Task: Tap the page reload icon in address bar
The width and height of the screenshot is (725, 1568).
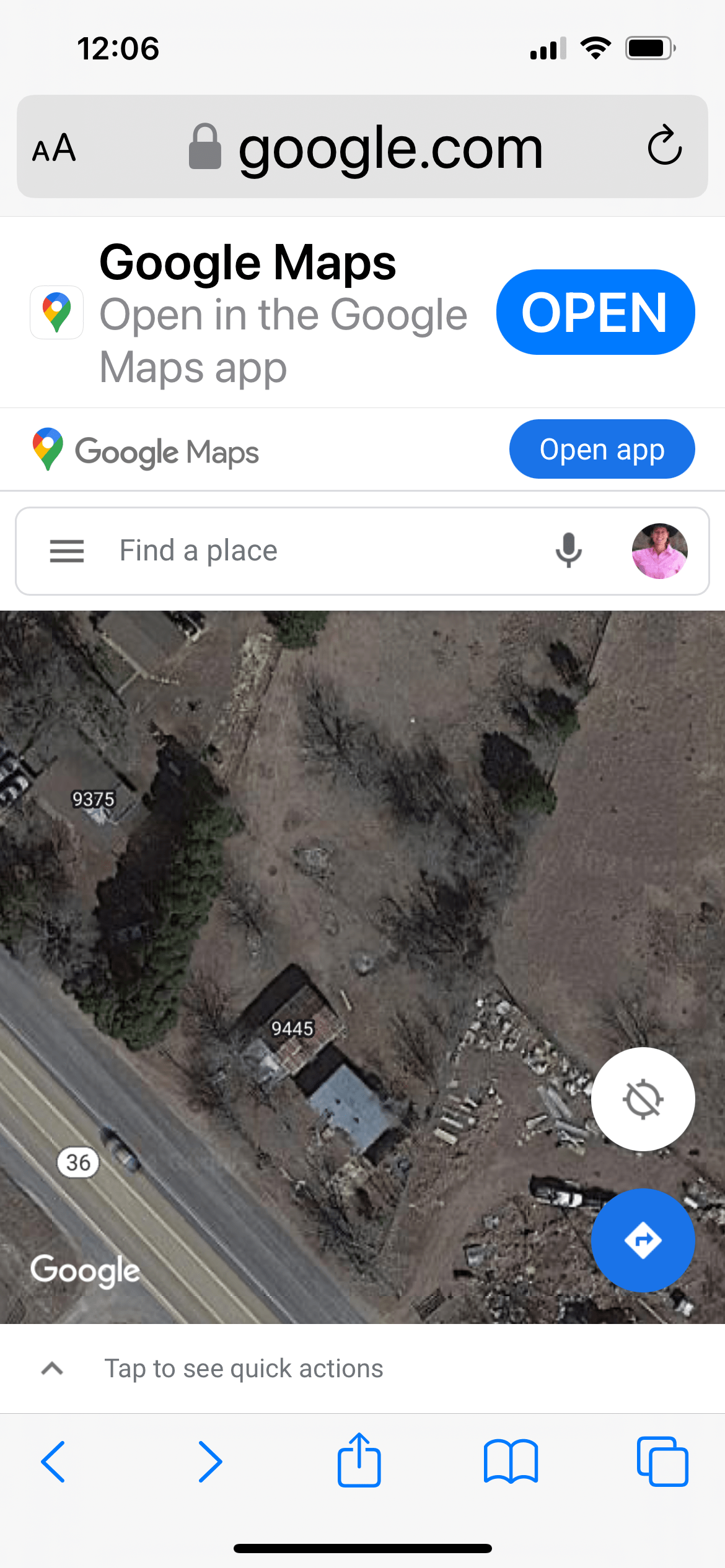Action: (x=666, y=147)
